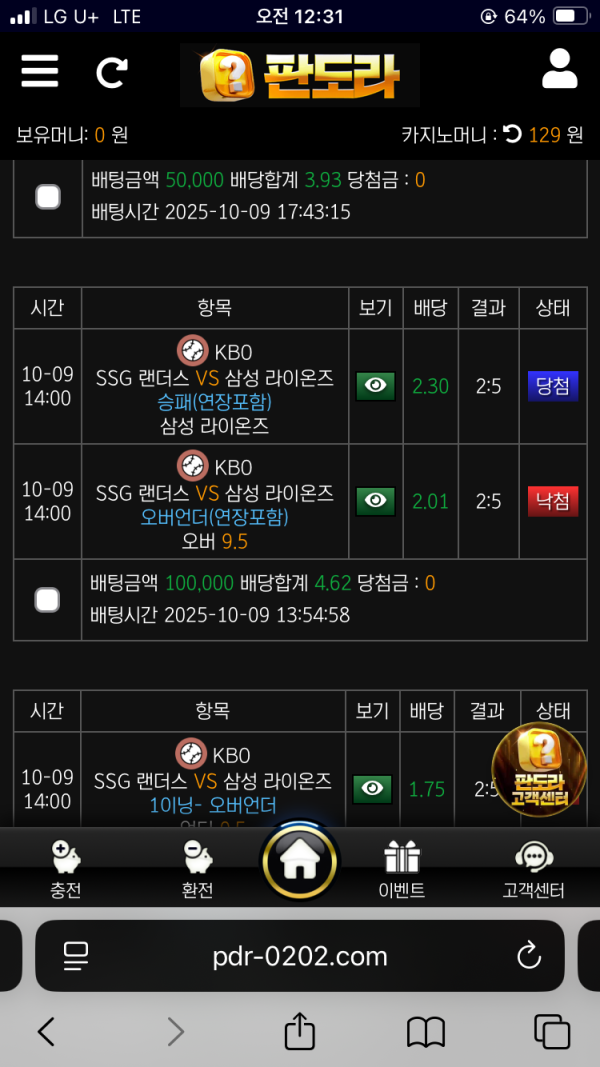
Task: Open the hamburger menu
Action: [x=40, y=72]
